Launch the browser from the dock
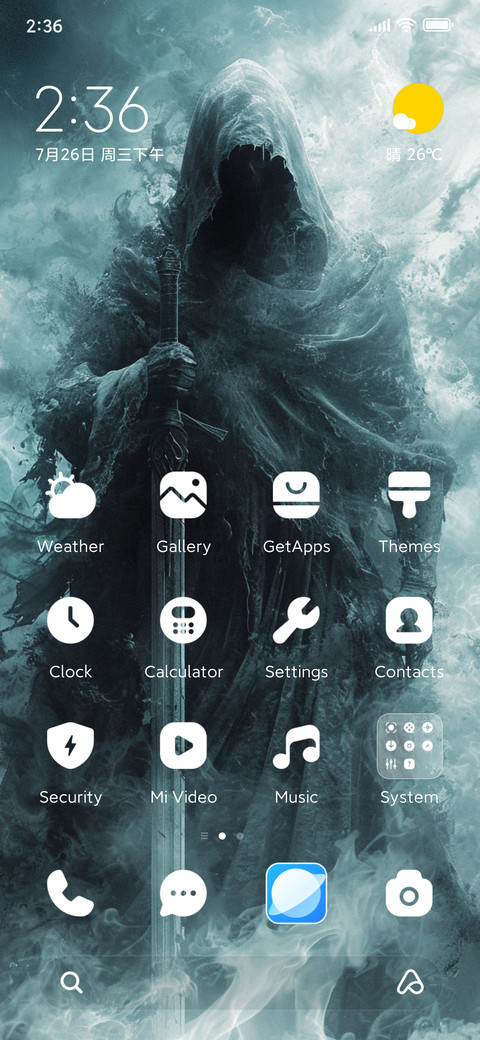Viewport: 480px width, 1040px height. (x=296, y=893)
